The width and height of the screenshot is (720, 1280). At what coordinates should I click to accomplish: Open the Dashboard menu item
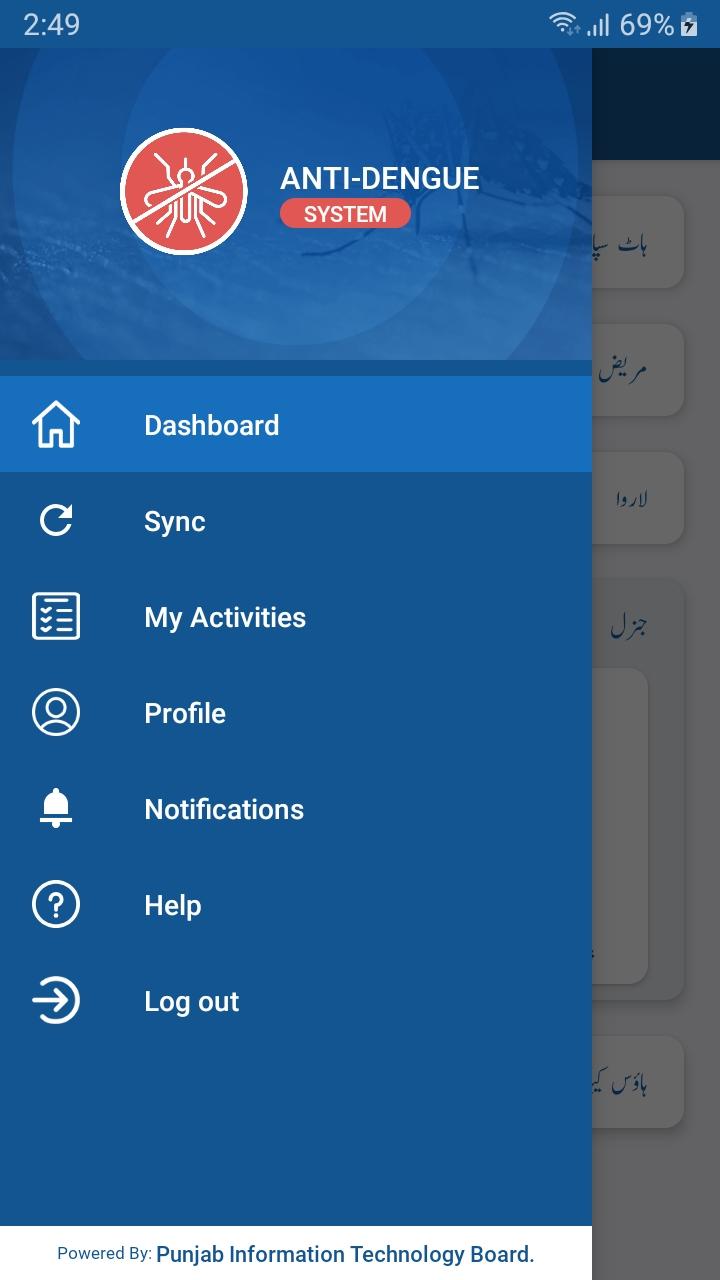(x=296, y=424)
